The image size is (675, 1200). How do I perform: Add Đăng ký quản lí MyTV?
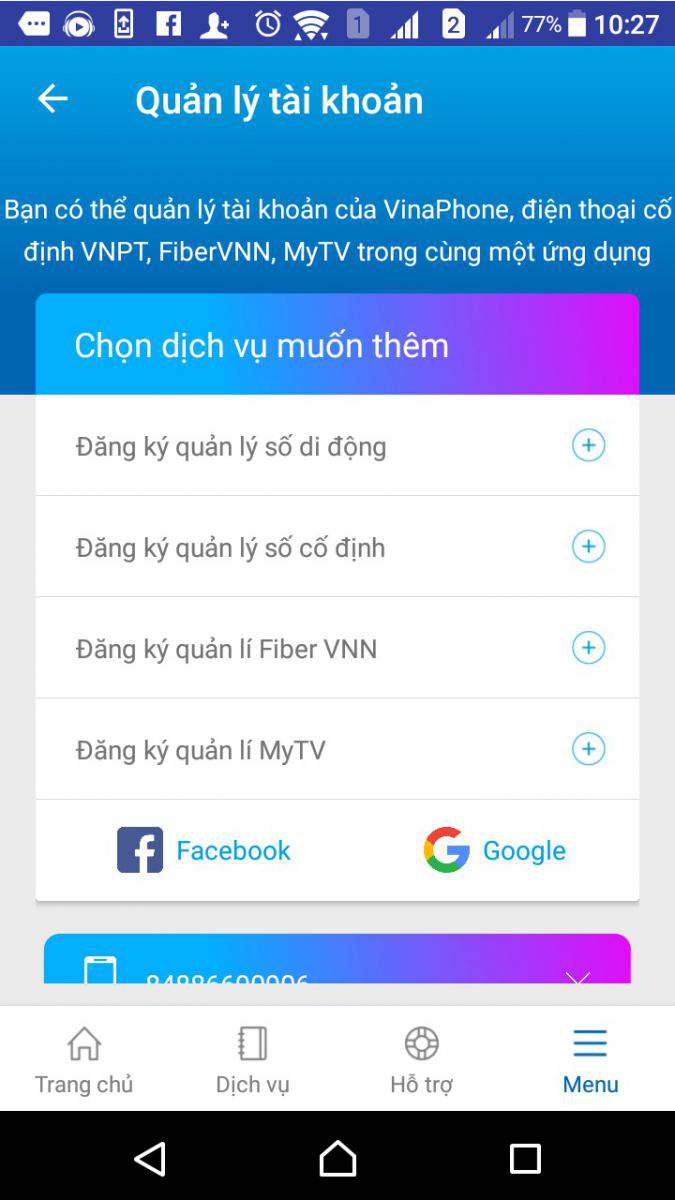pos(588,749)
